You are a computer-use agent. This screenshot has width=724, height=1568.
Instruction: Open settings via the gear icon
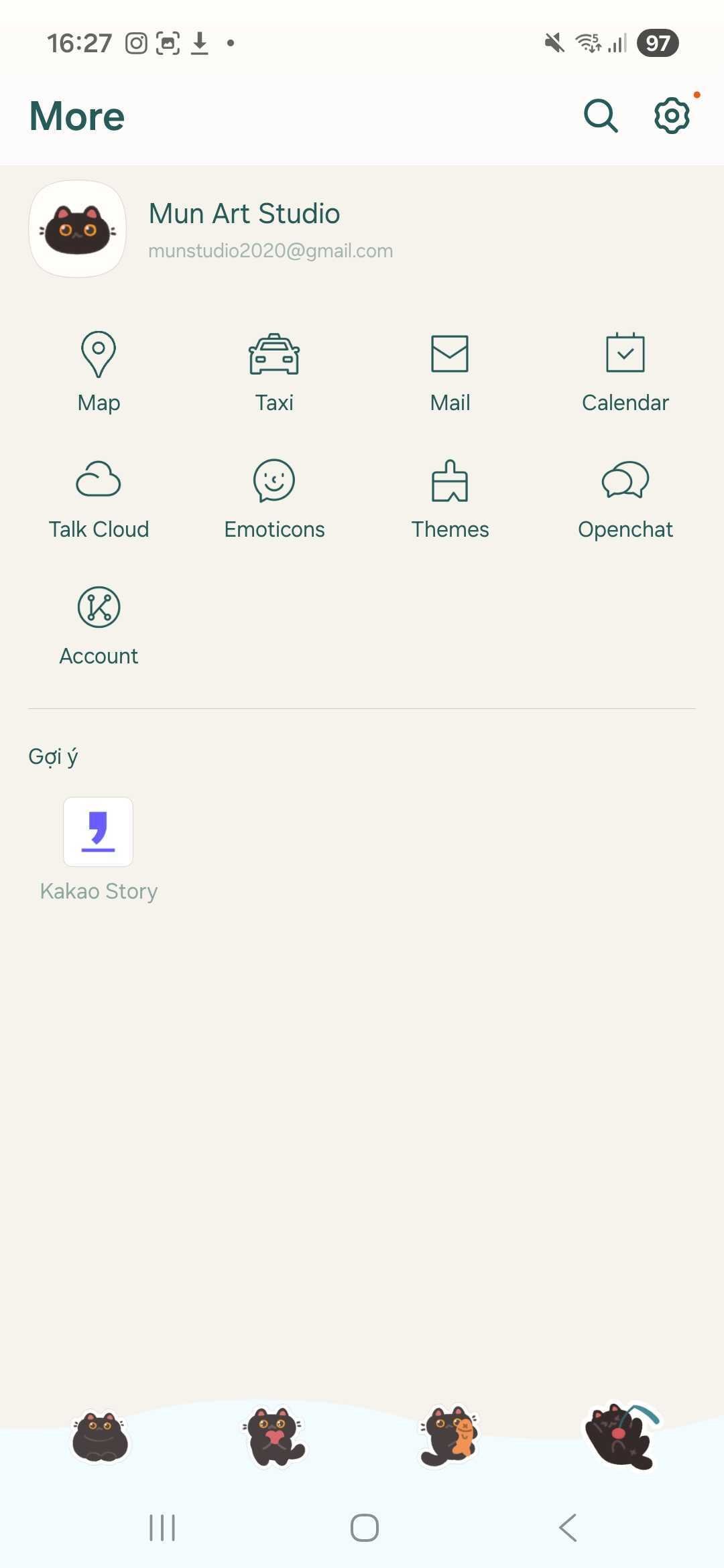click(x=672, y=116)
